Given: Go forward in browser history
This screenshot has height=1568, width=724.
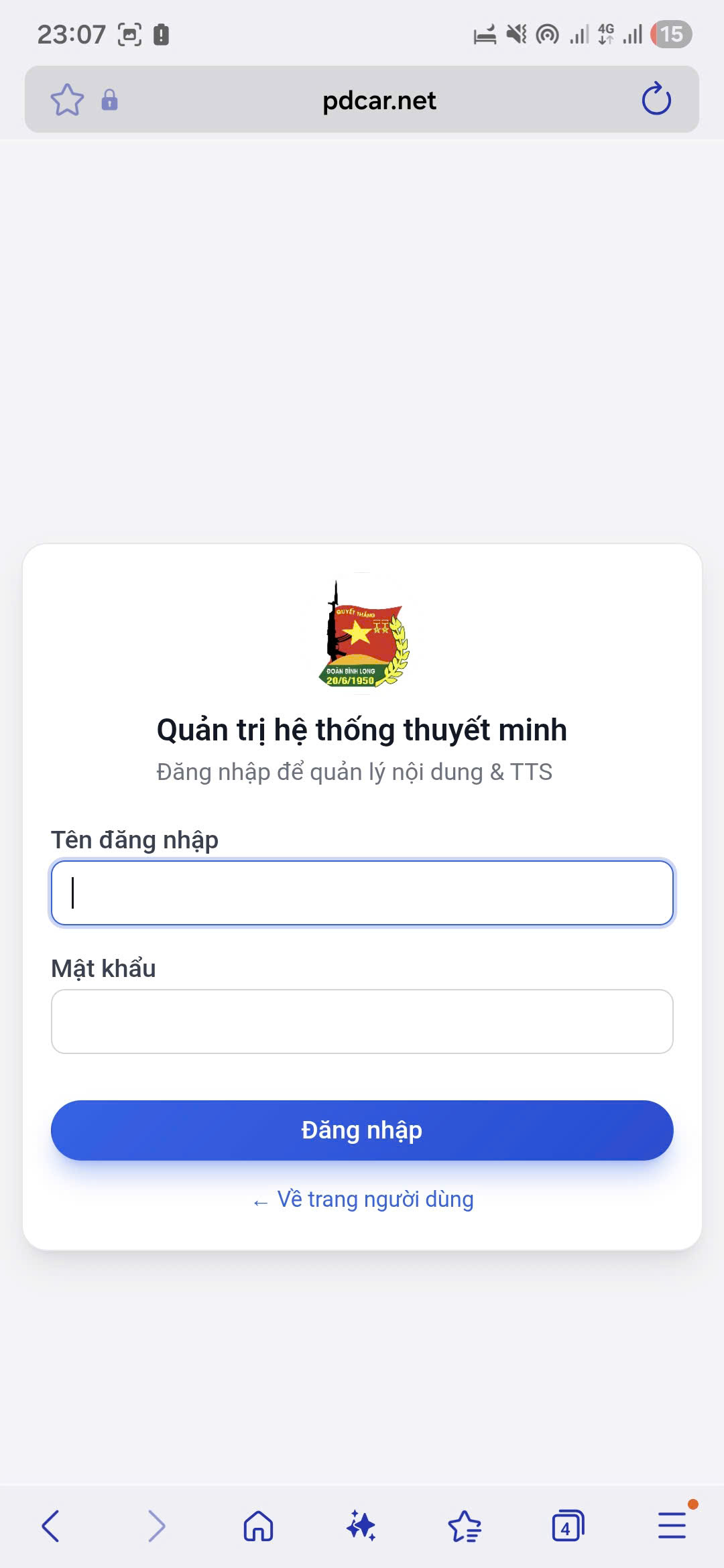Looking at the screenshot, I should coord(156,1526).
